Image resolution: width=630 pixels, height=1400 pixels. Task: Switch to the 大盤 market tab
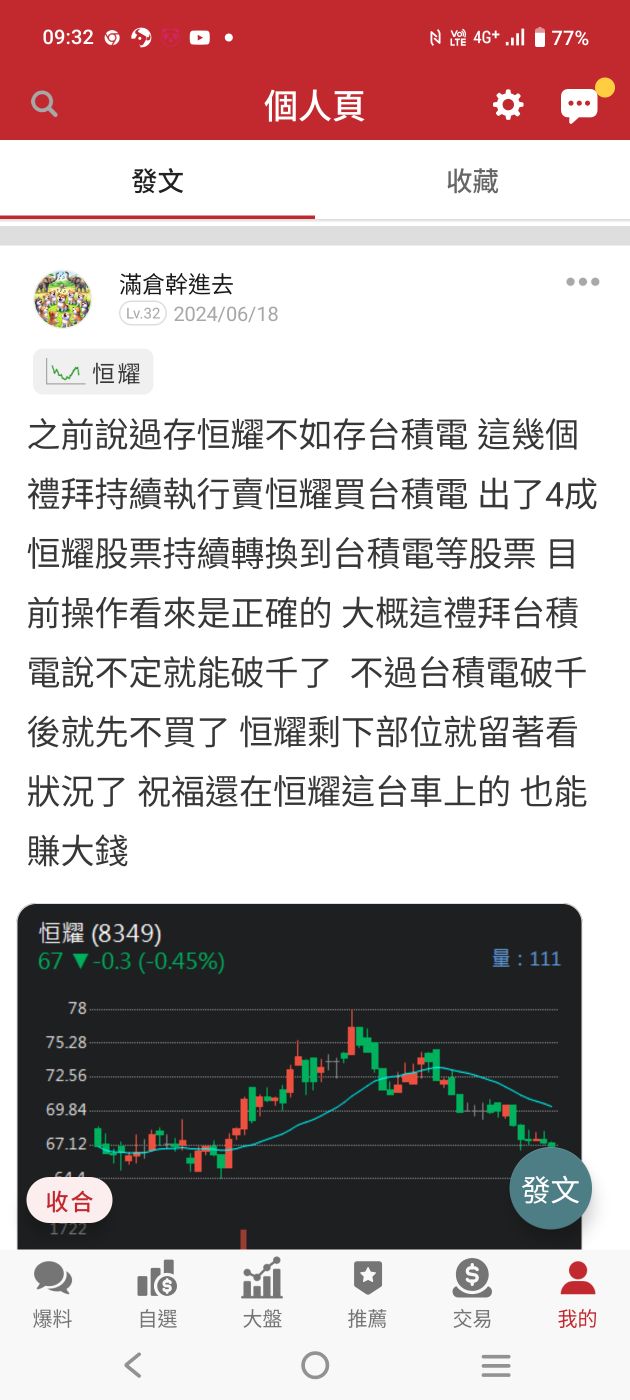[x=262, y=1294]
